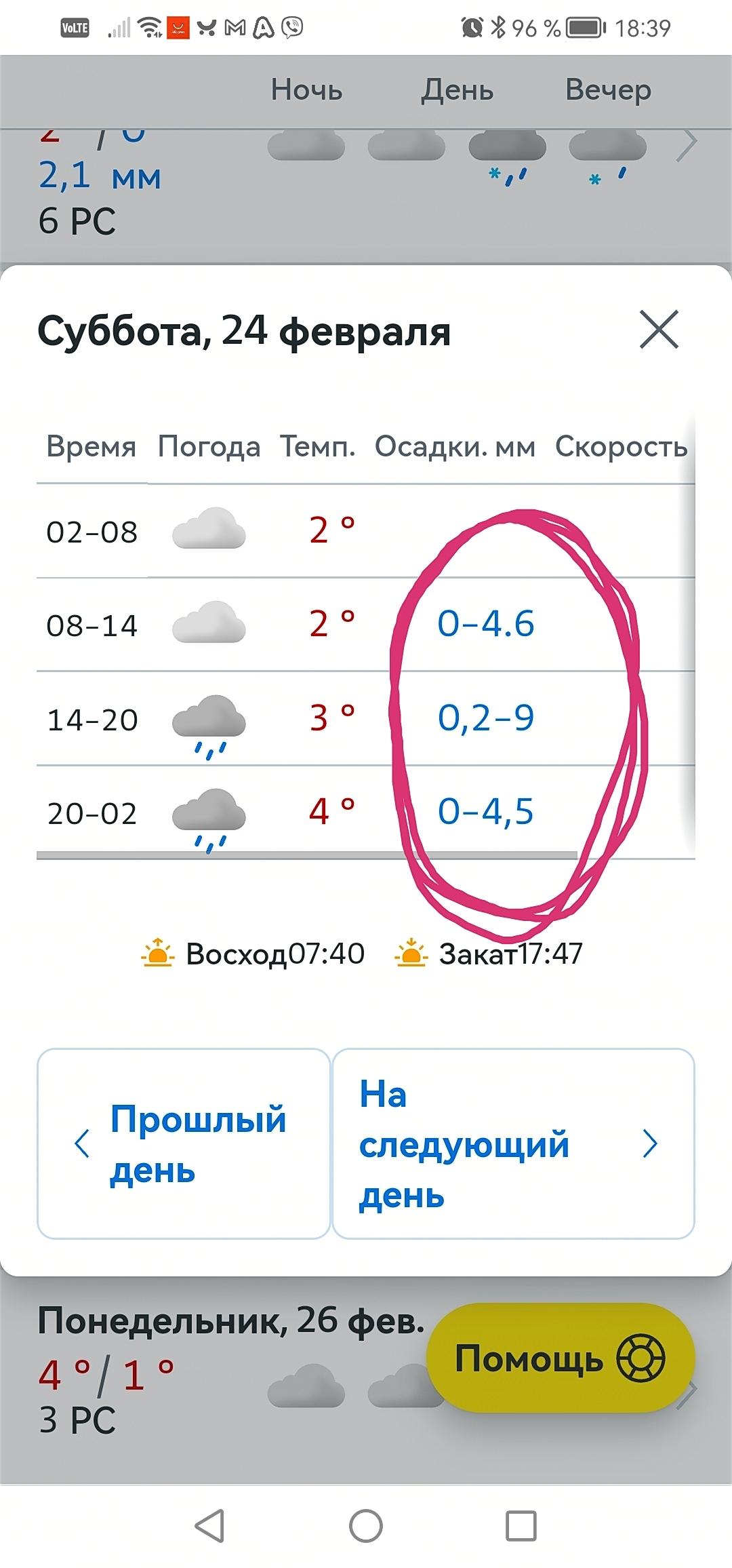Tap the yellow Помощь help button
The height and width of the screenshot is (1568, 732).
(561, 1358)
